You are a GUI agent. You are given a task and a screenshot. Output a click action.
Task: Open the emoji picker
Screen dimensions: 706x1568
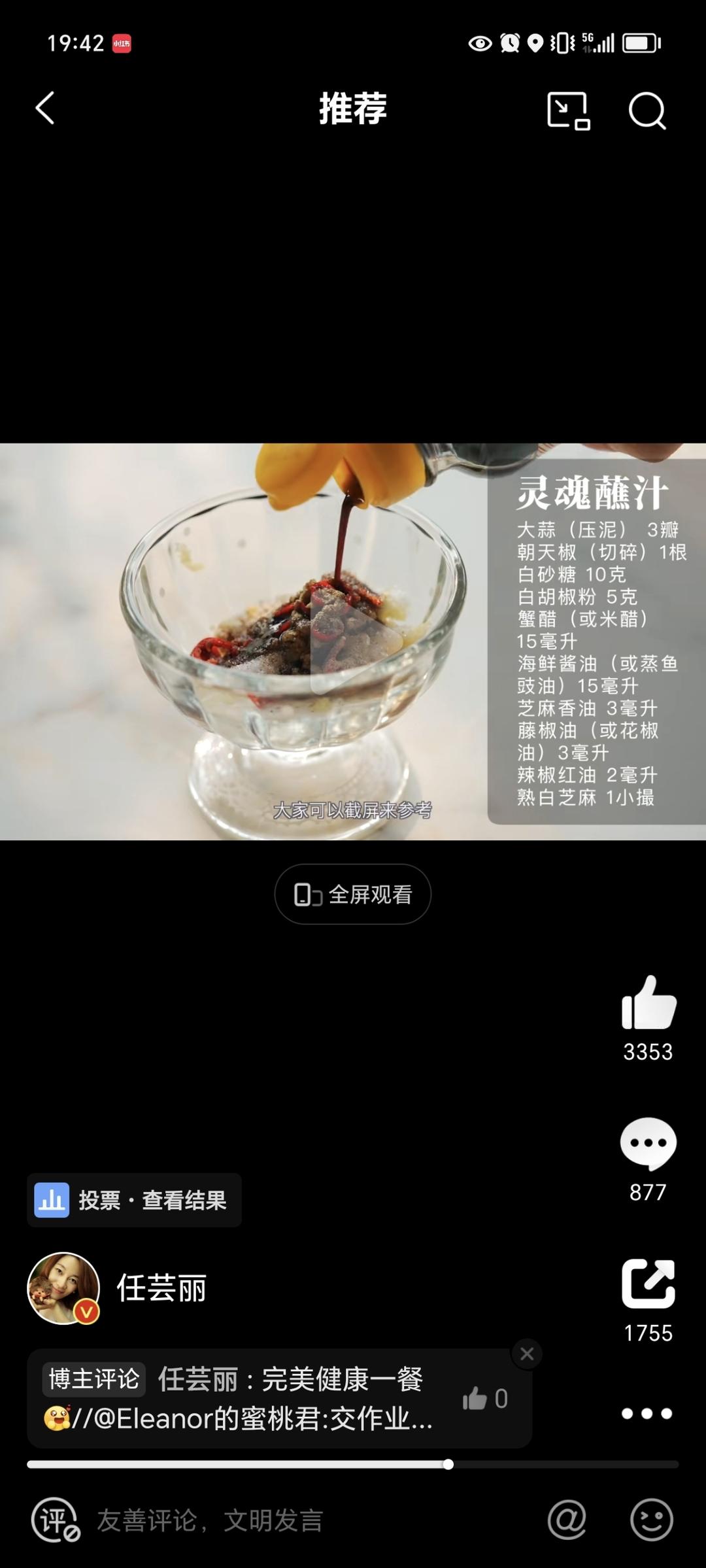click(x=651, y=1520)
